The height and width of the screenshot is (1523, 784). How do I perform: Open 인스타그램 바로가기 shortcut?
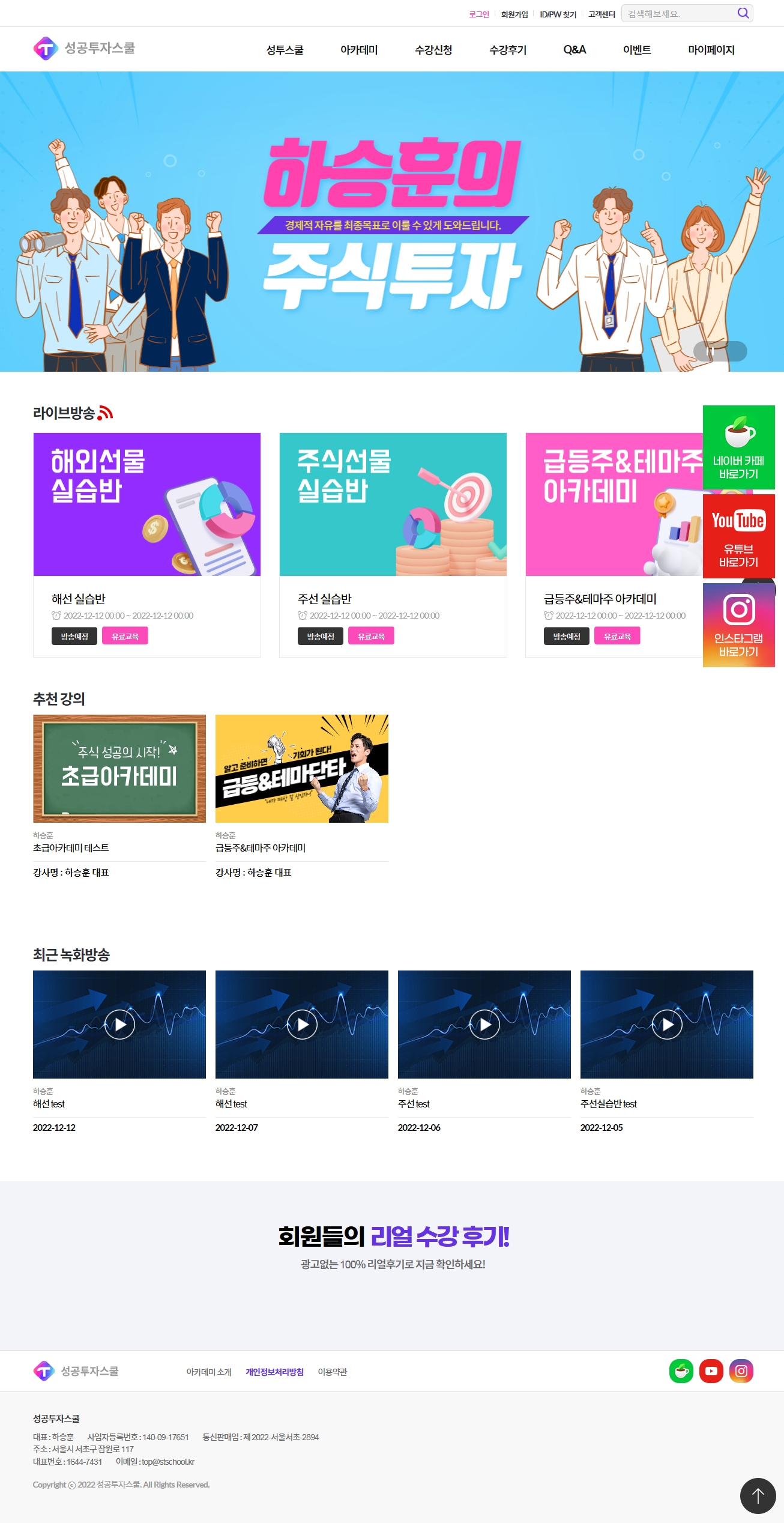[738, 625]
